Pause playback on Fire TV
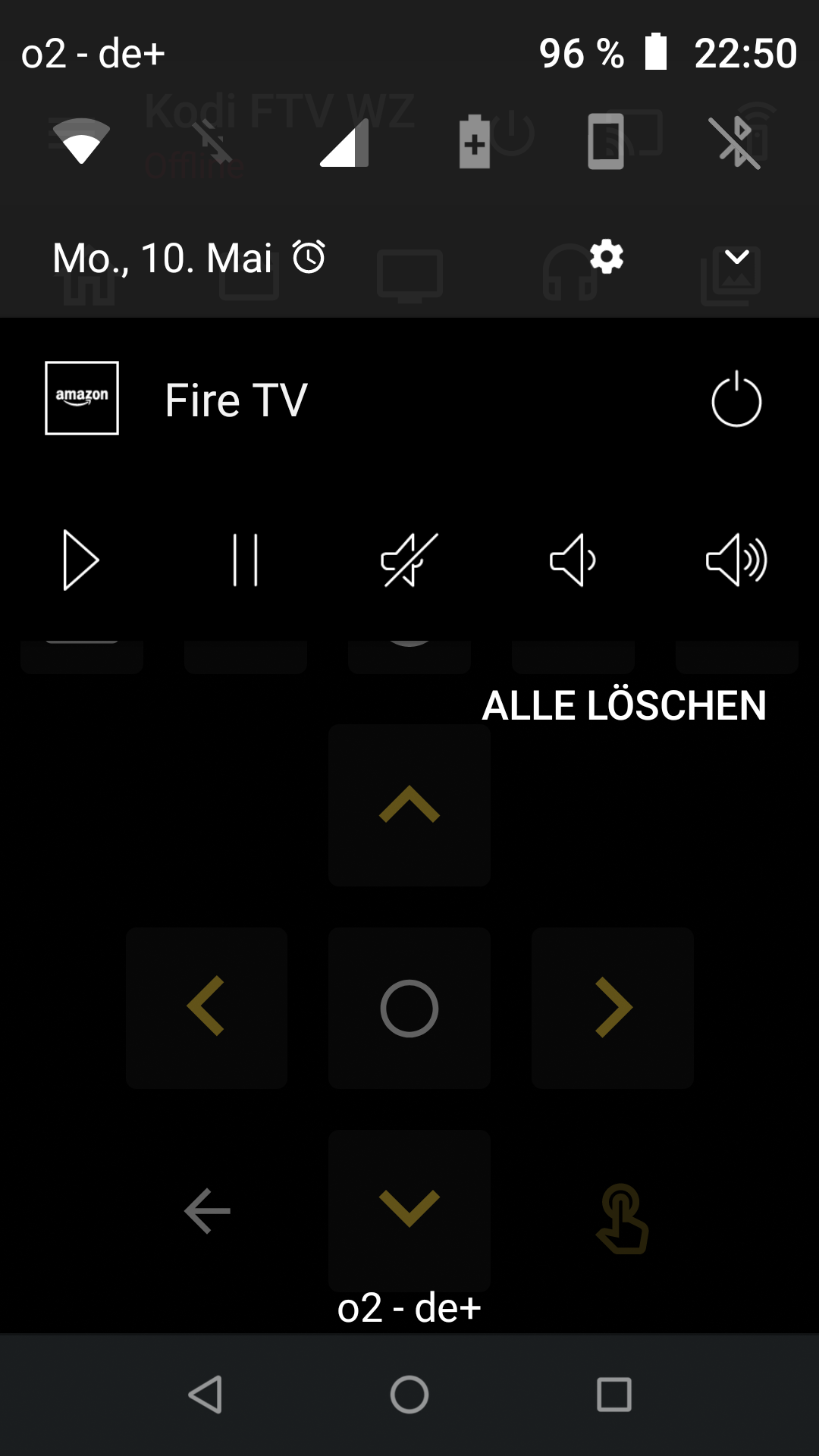The image size is (819, 1456). pyautogui.click(x=245, y=560)
